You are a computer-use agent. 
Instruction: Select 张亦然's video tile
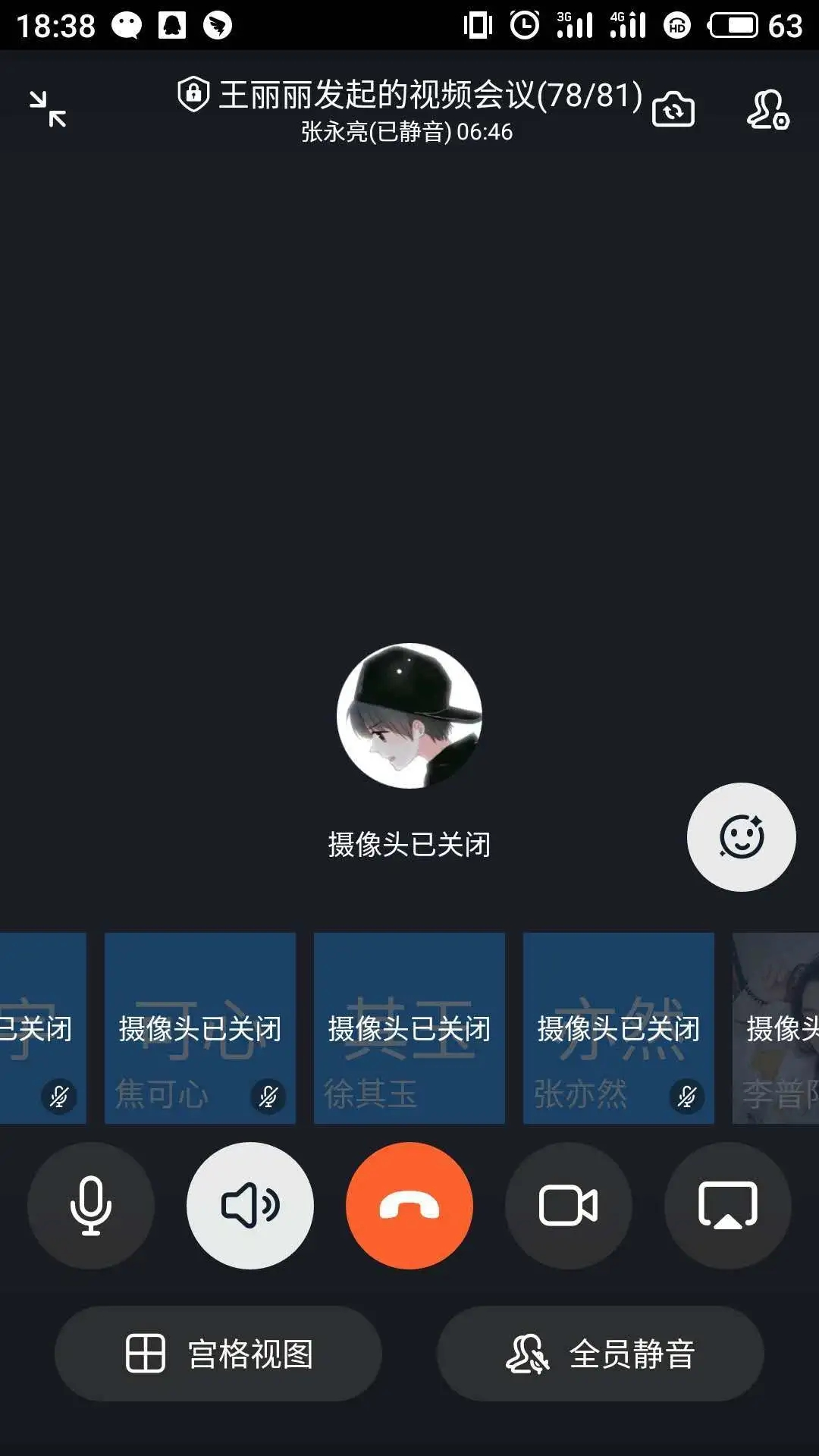619,1028
